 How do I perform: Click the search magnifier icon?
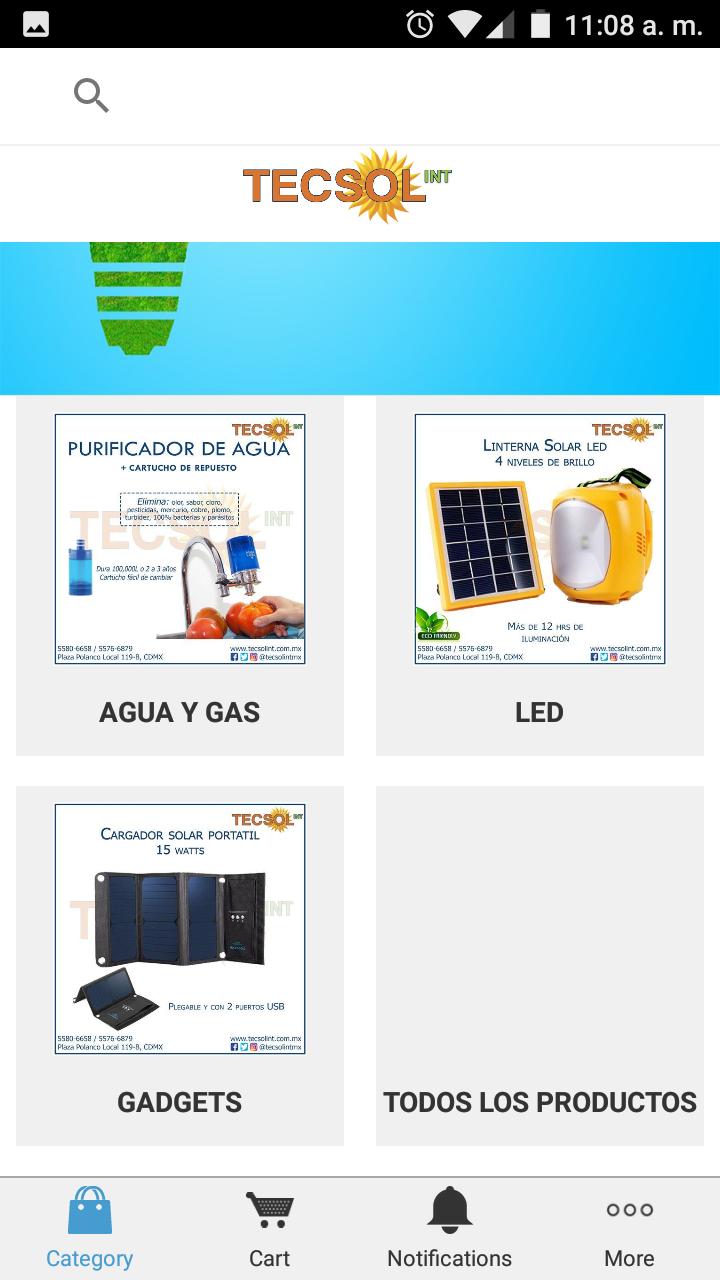[x=90, y=95]
